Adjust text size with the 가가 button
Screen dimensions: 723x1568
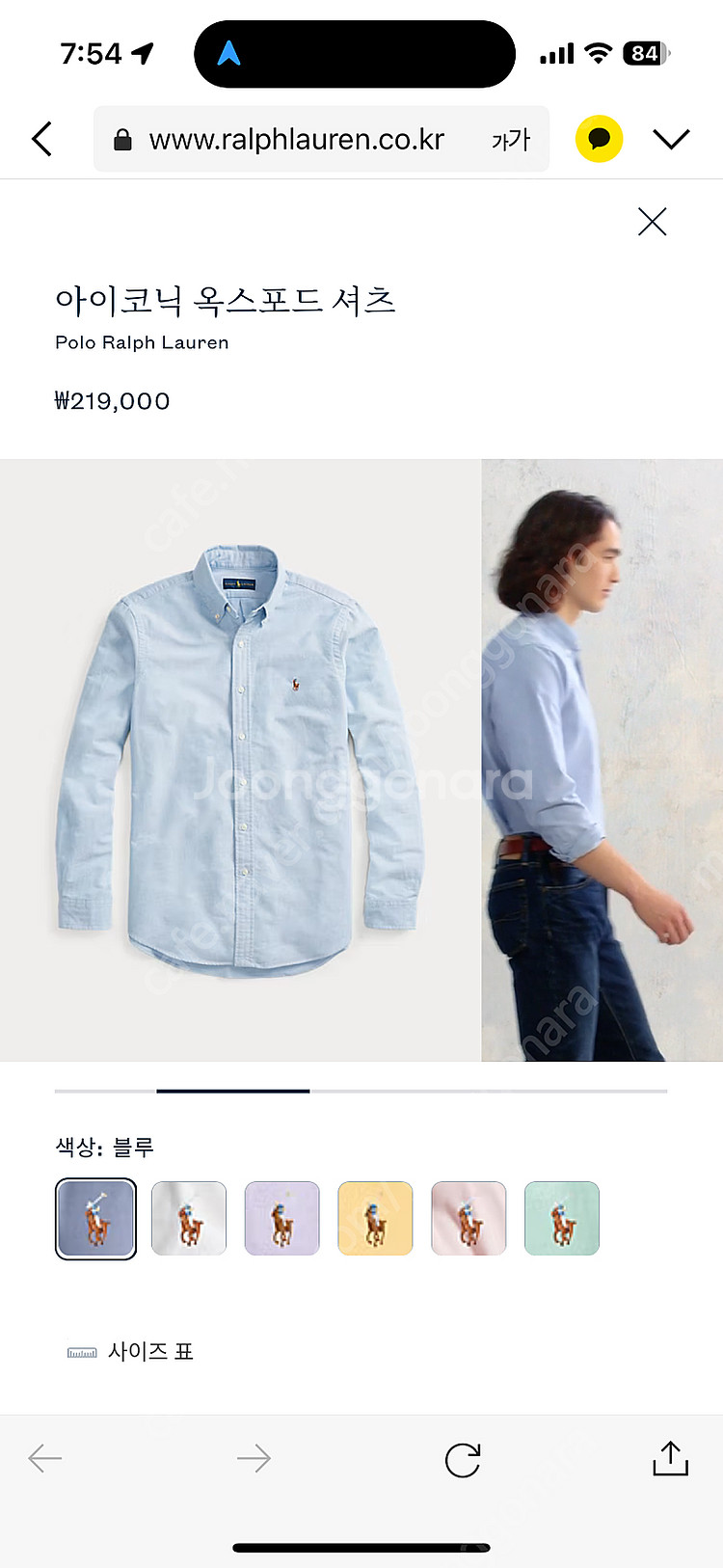(x=511, y=141)
